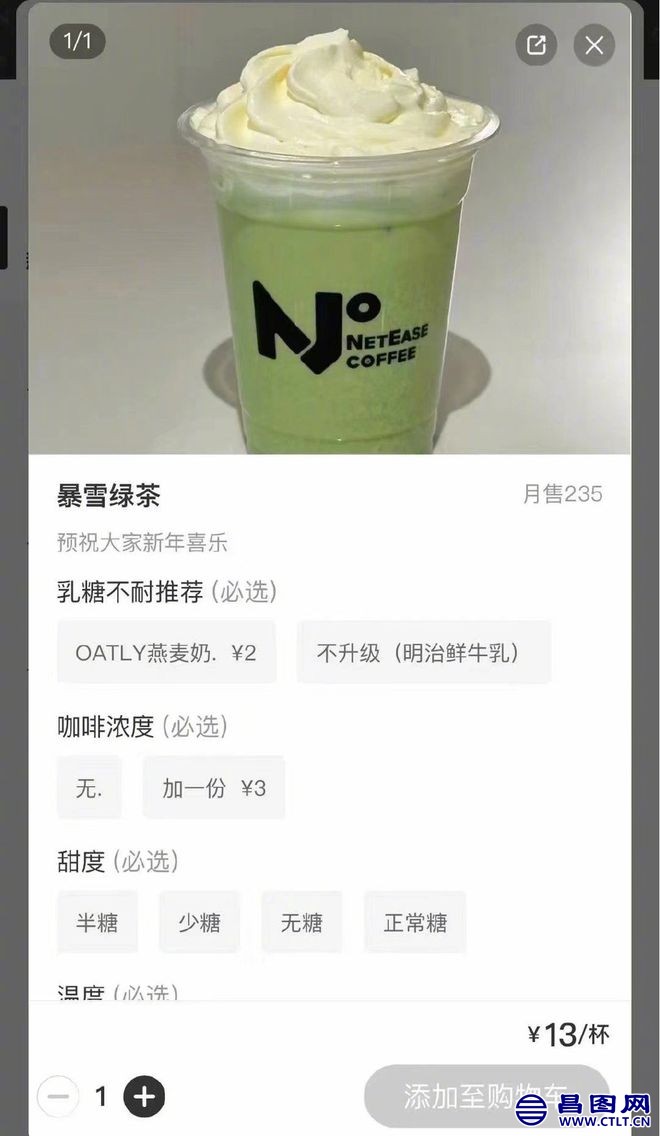This screenshot has height=1136, width=660.
Task: Select 半糖 sweetness
Action: [x=97, y=922]
